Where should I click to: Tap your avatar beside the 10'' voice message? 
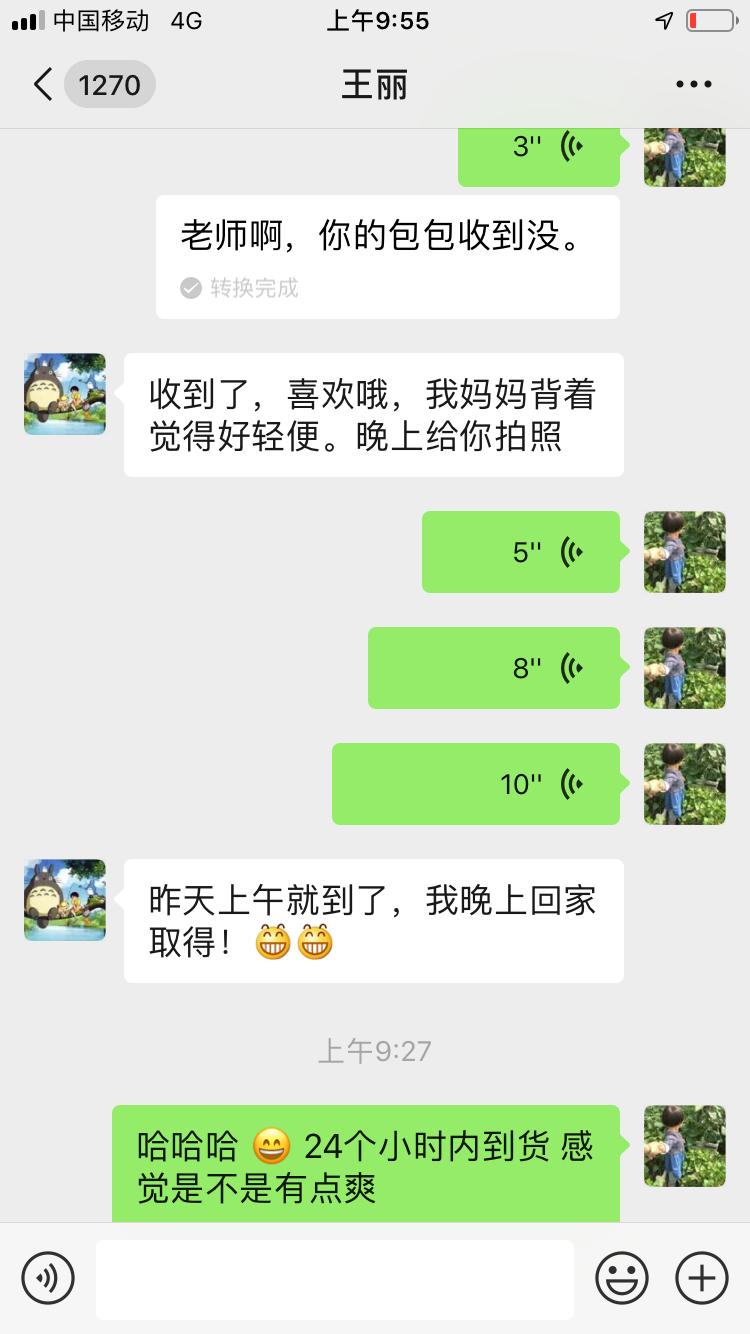tap(684, 784)
